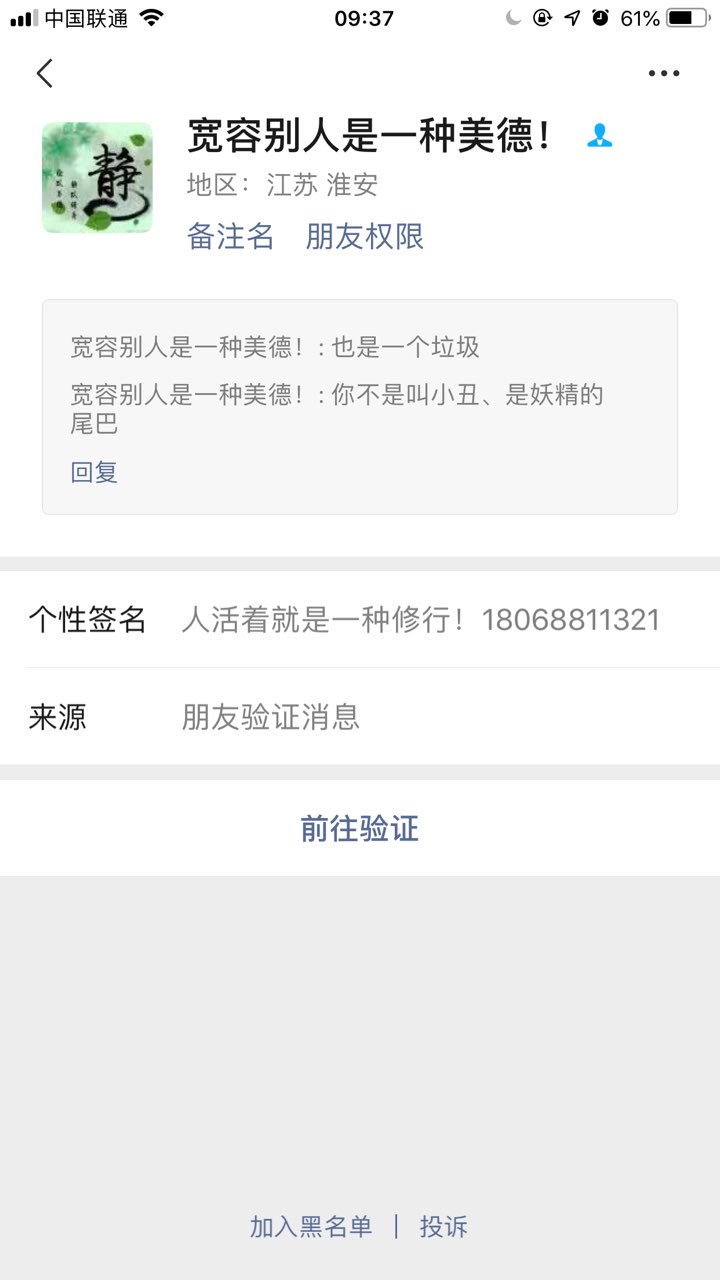The image size is (720, 1280).
Task: Set a remark name via 备注名
Action: 230,236
